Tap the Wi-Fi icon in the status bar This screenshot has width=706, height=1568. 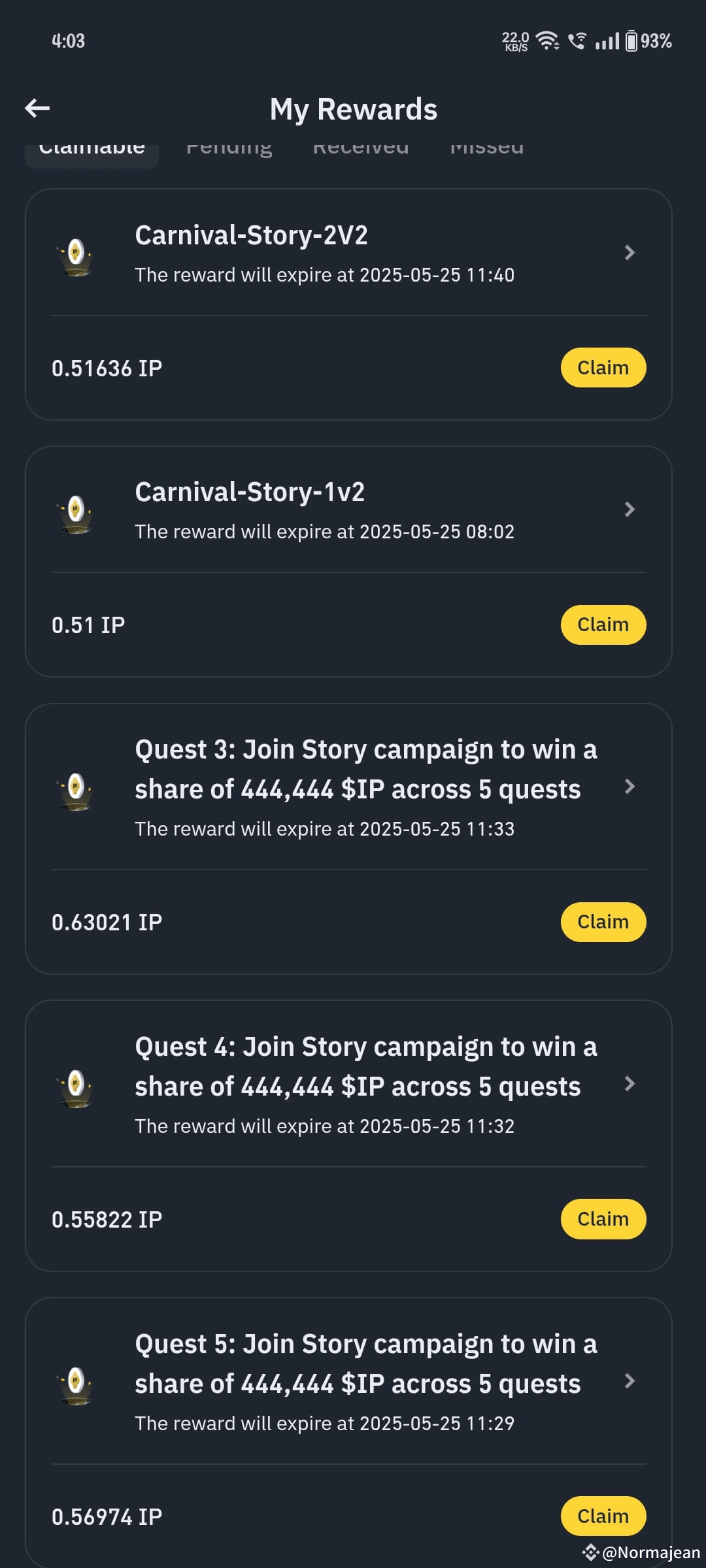[546, 40]
